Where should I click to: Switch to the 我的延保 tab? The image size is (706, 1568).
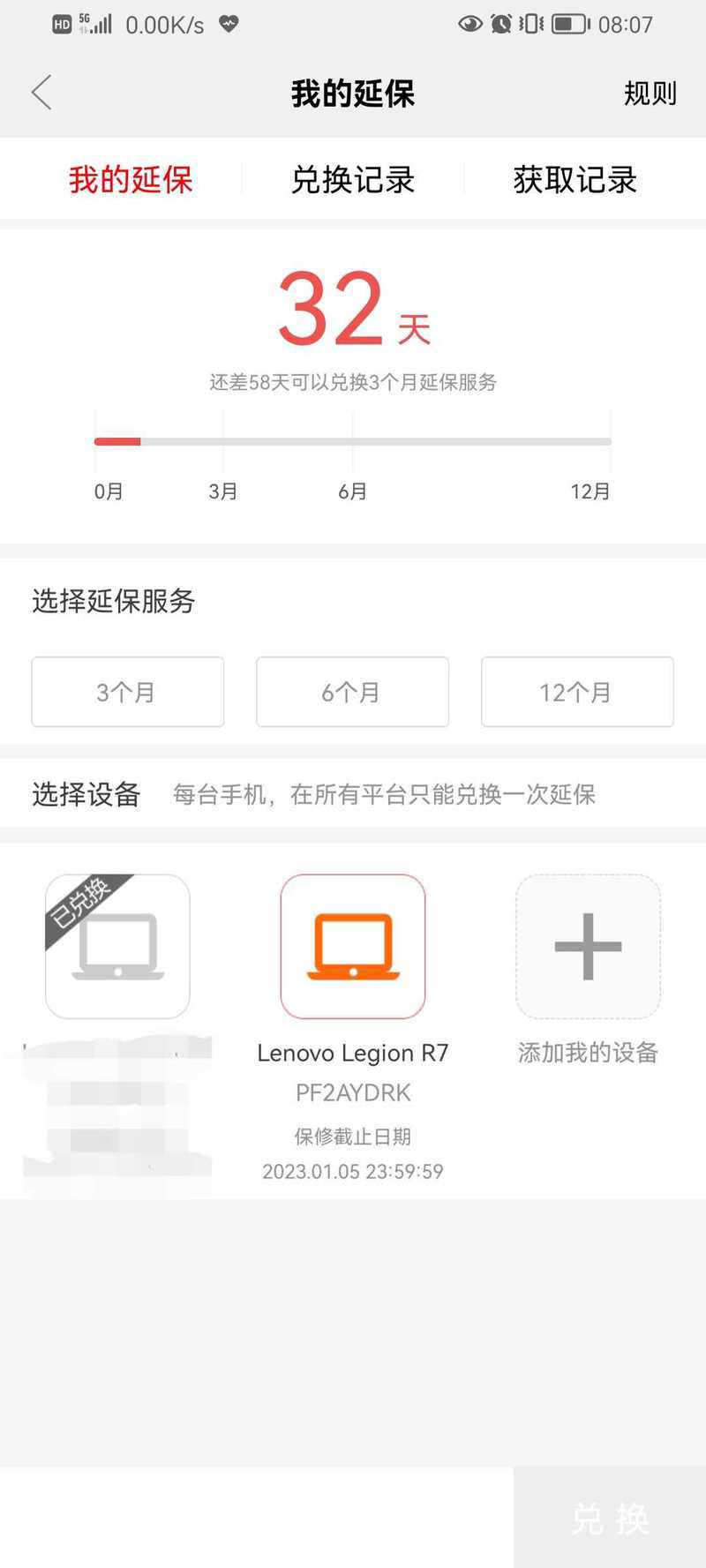131,180
